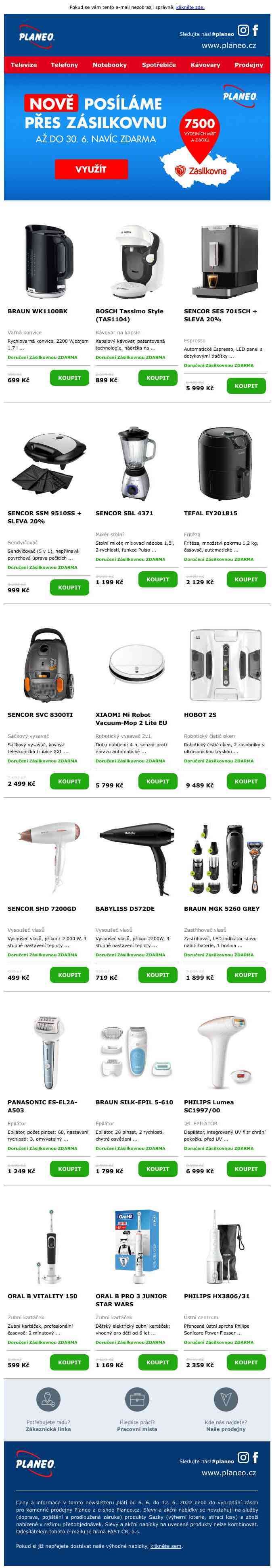Select the Televize category
This screenshot has height=1568, width=272.
(x=24, y=65)
